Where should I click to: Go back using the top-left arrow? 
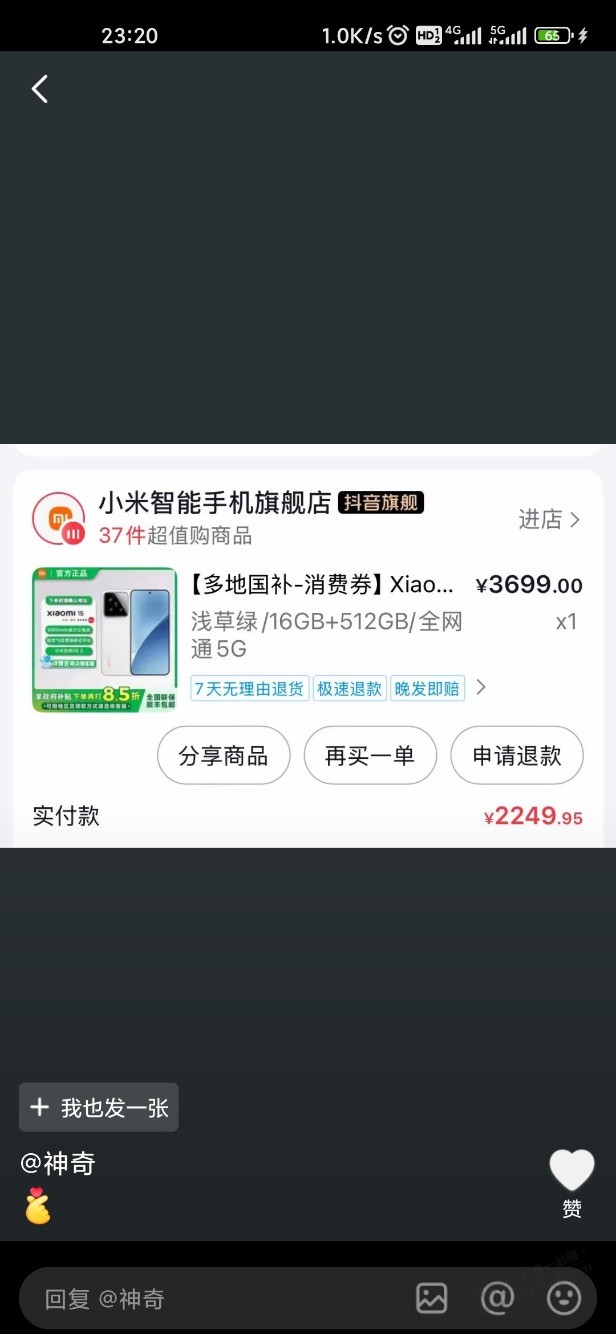pos(40,89)
